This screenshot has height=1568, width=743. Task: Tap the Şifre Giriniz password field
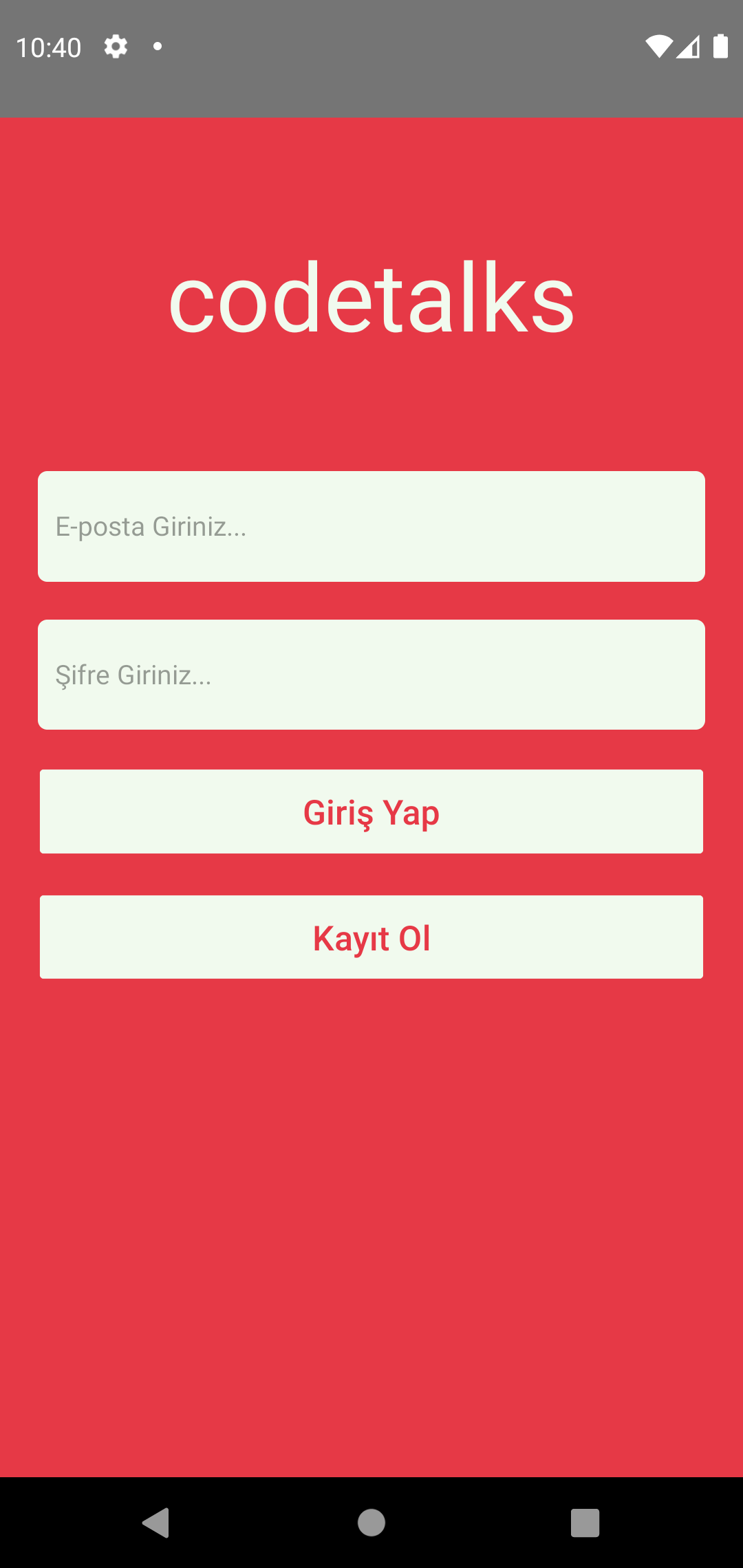point(371,675)
